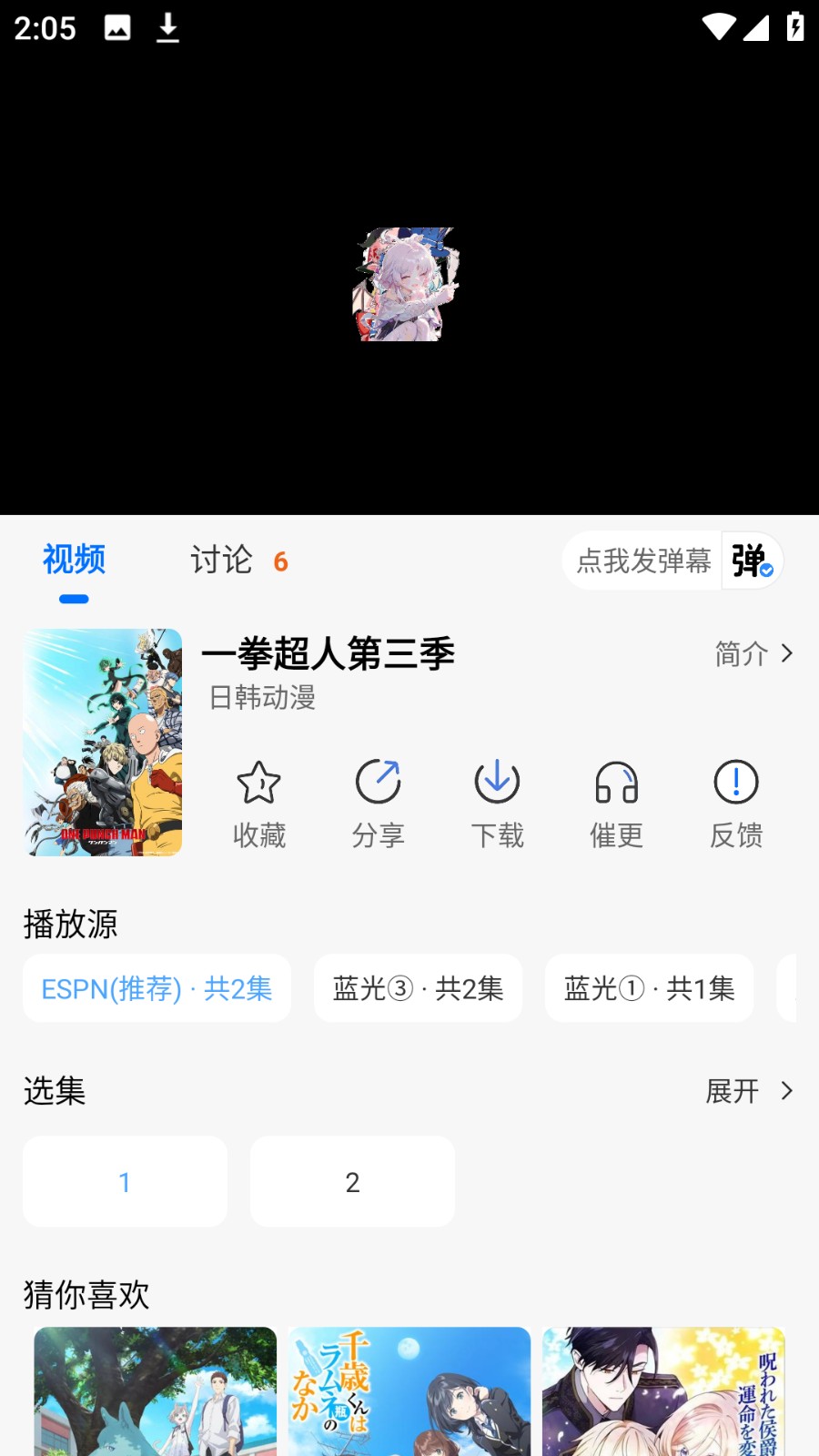Open the 简介 details panel
This screenshot has width=819, height=1456.
[752, 652]
